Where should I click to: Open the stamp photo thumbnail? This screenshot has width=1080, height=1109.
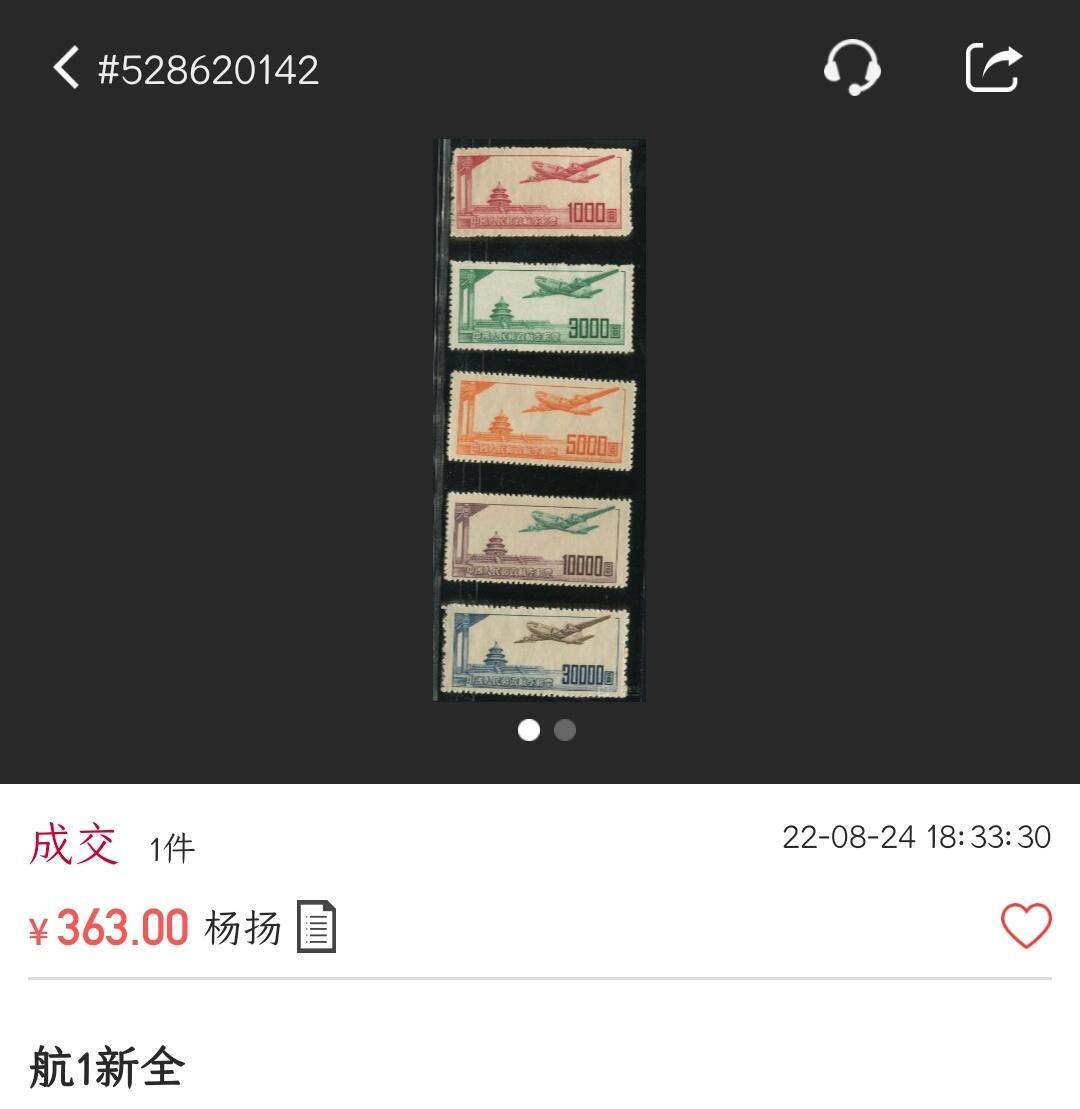click(x=540, y=420)
